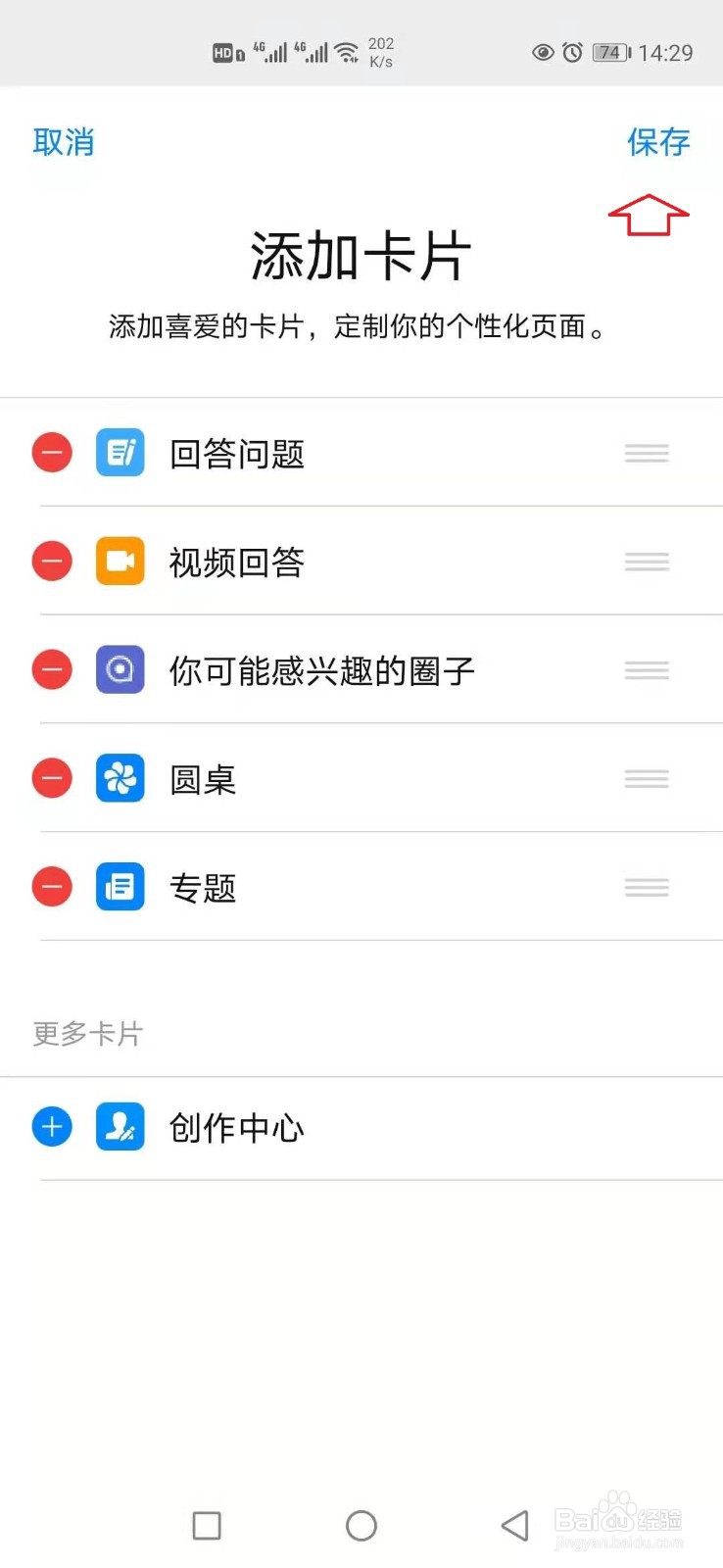Tap the reorder handle for 视频回答
The image size is (723, 1568).
(x=647, y=562)
